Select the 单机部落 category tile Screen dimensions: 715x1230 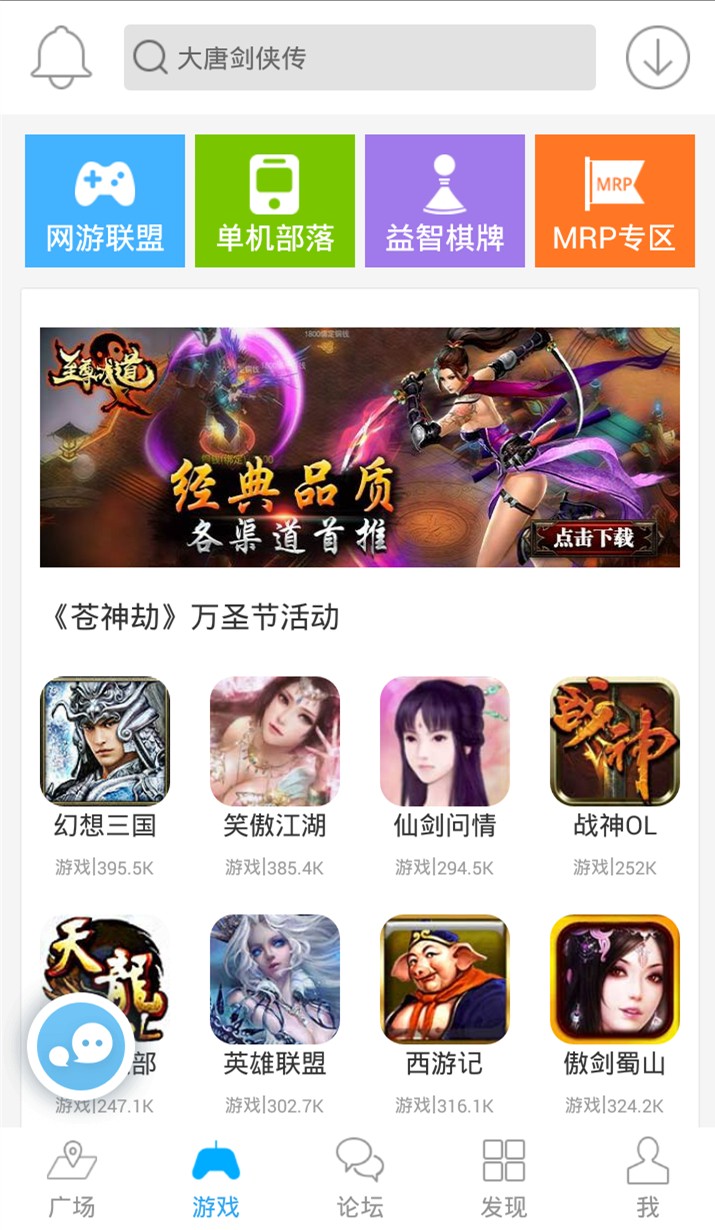pos(275,201)
